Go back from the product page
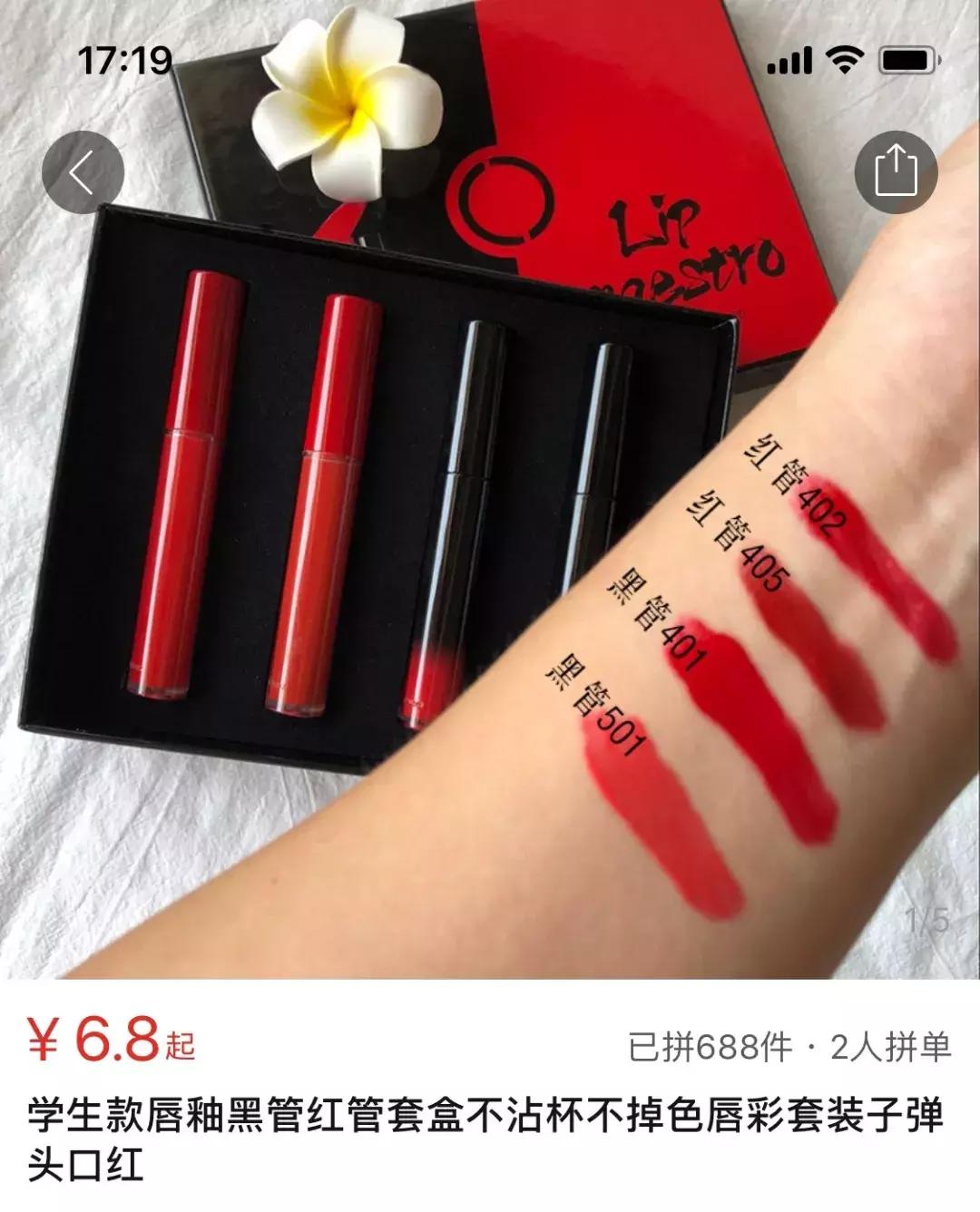The width and height of the screenshot is (980, 1212). (x=83, y=172)
